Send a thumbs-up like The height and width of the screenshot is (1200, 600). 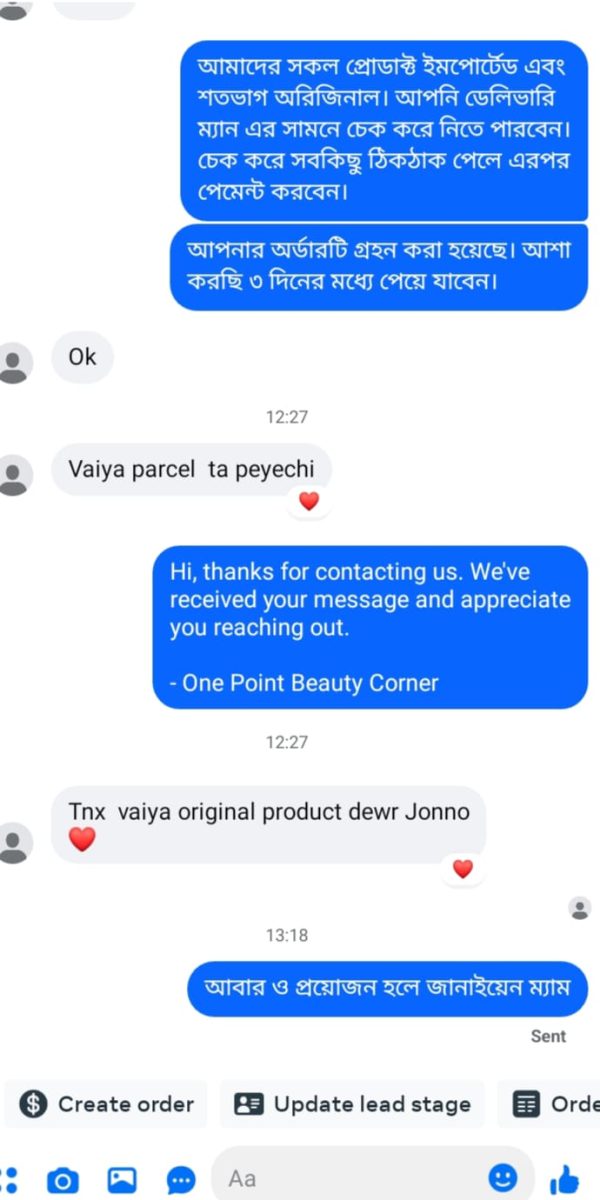click(x=565, y=1177)
